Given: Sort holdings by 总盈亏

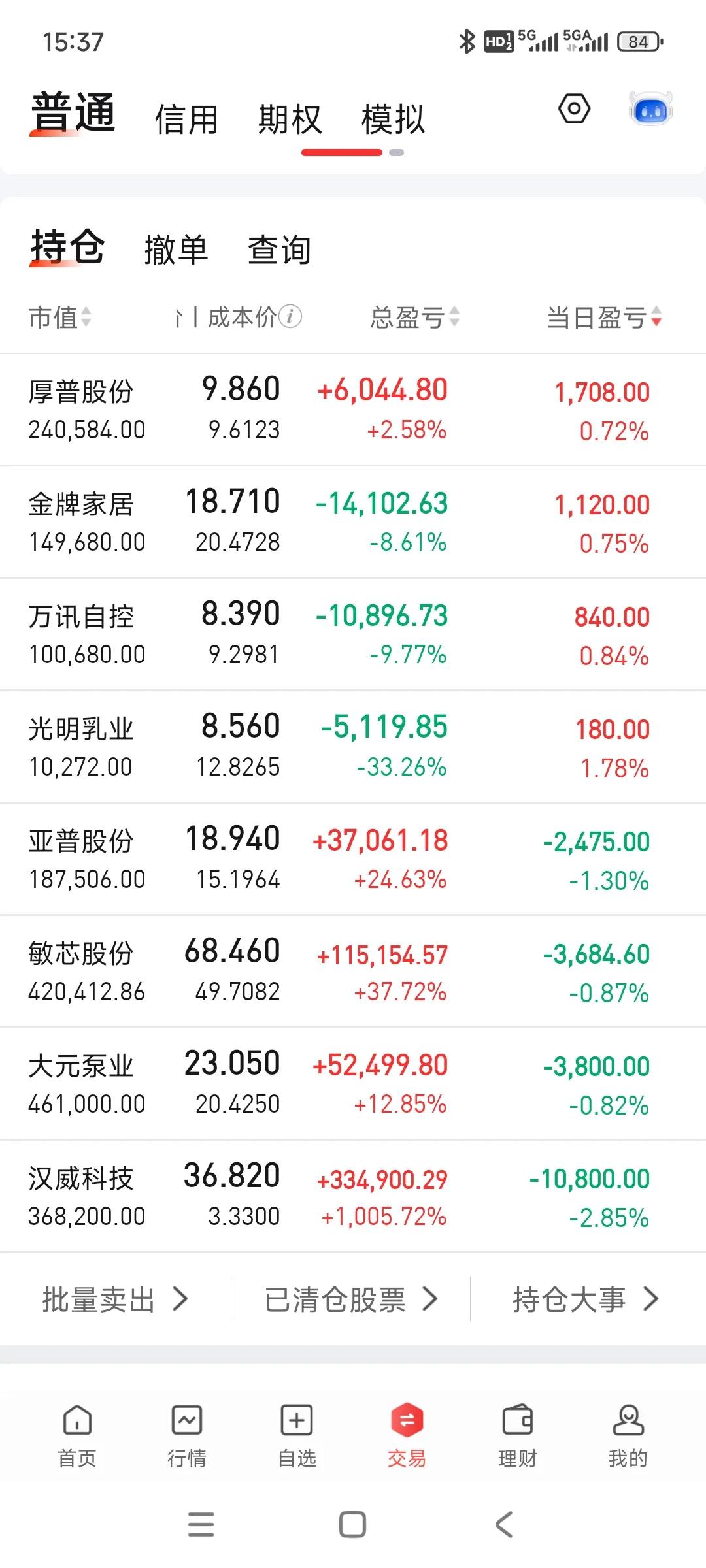Looking at the screenshot, I should tap(415, 318).
